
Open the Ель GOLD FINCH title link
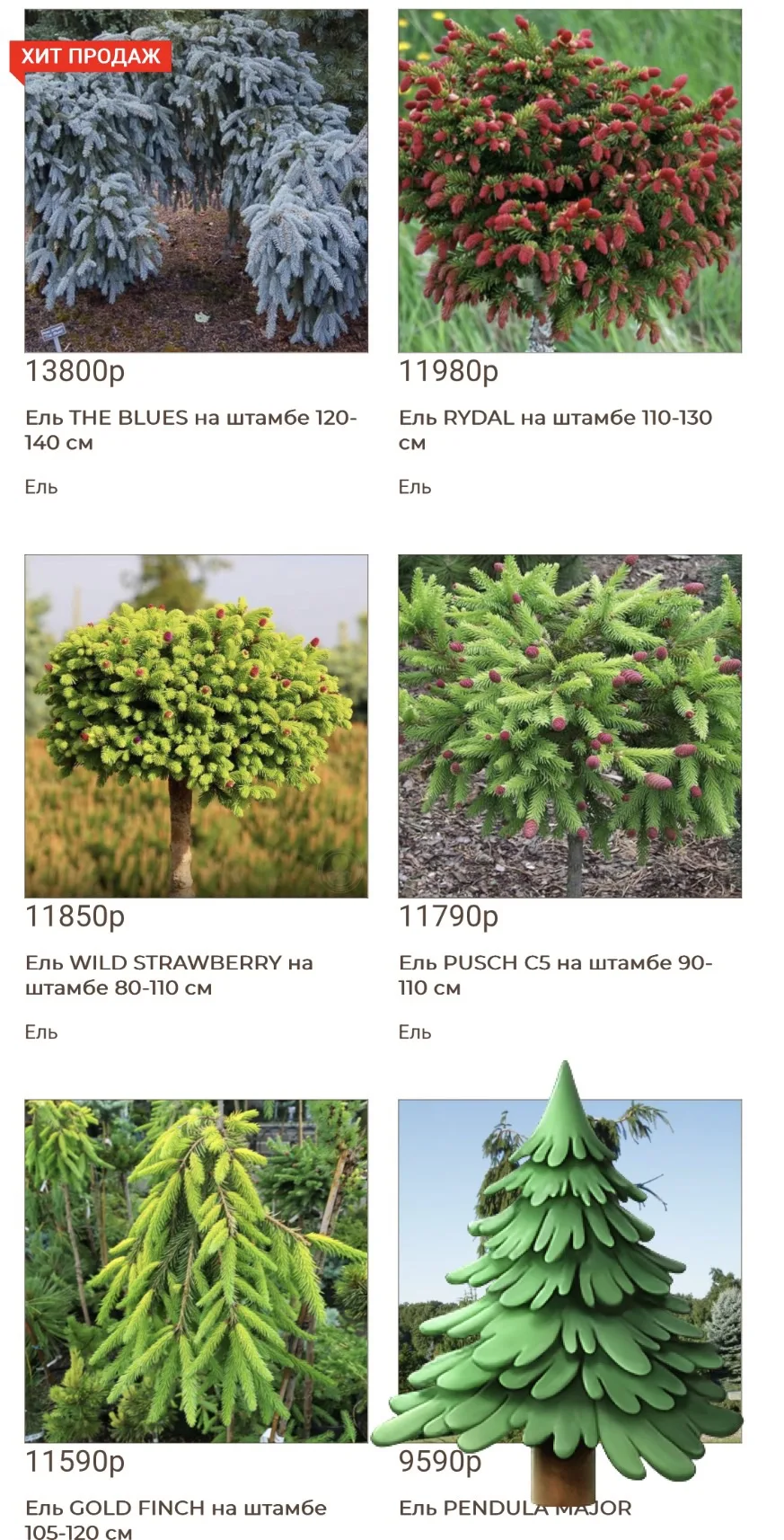tap(175, 1519)
